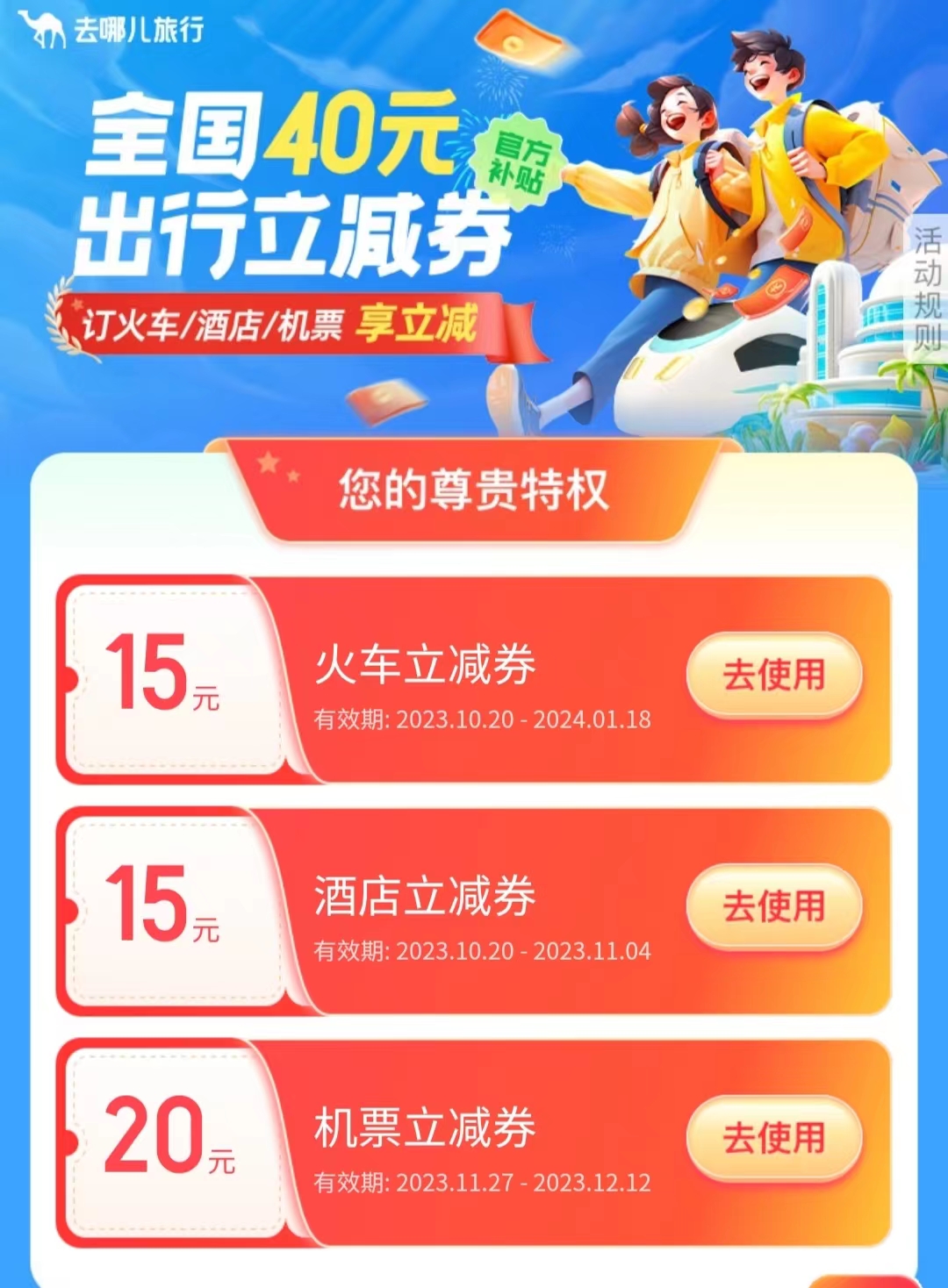Open the 活动规则 side tab
This screenshot has height=1288, width=948.
[927, 289]
